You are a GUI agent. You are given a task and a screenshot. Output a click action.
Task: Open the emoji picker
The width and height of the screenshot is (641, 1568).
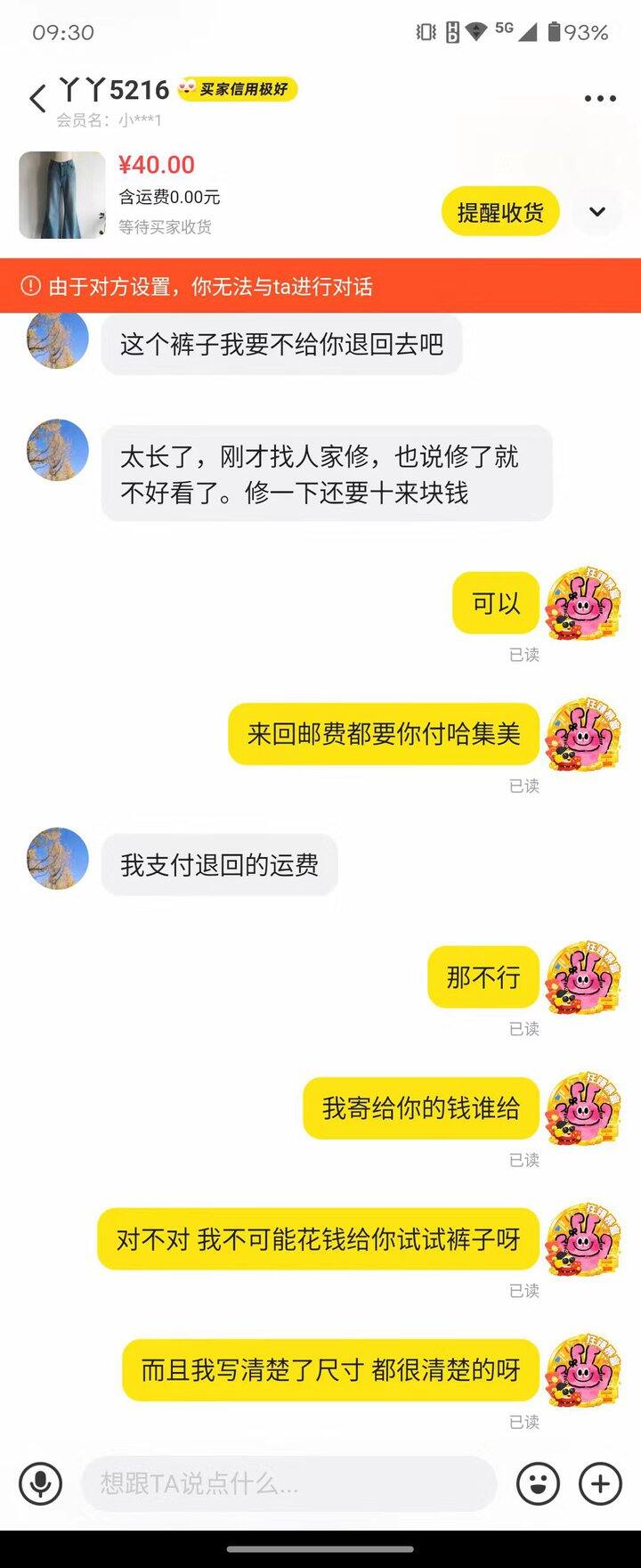pyautogui.click(x=539, y=1483)
